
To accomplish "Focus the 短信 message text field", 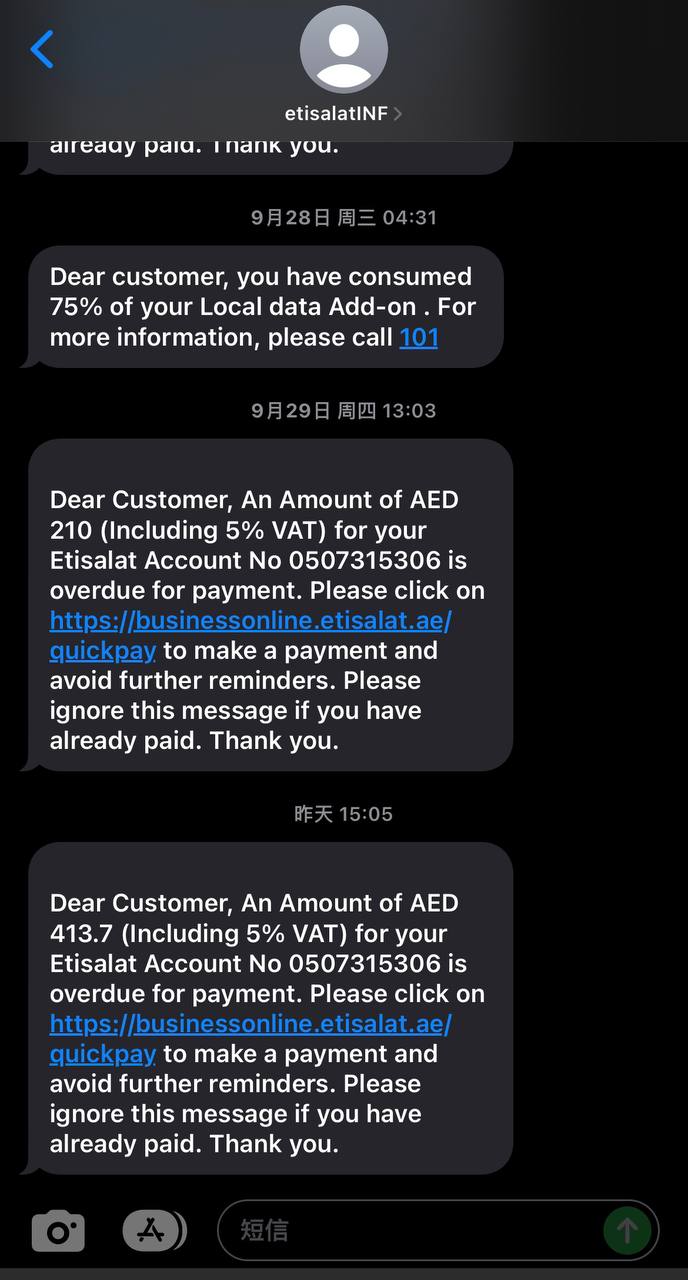I will [410, 1230].
